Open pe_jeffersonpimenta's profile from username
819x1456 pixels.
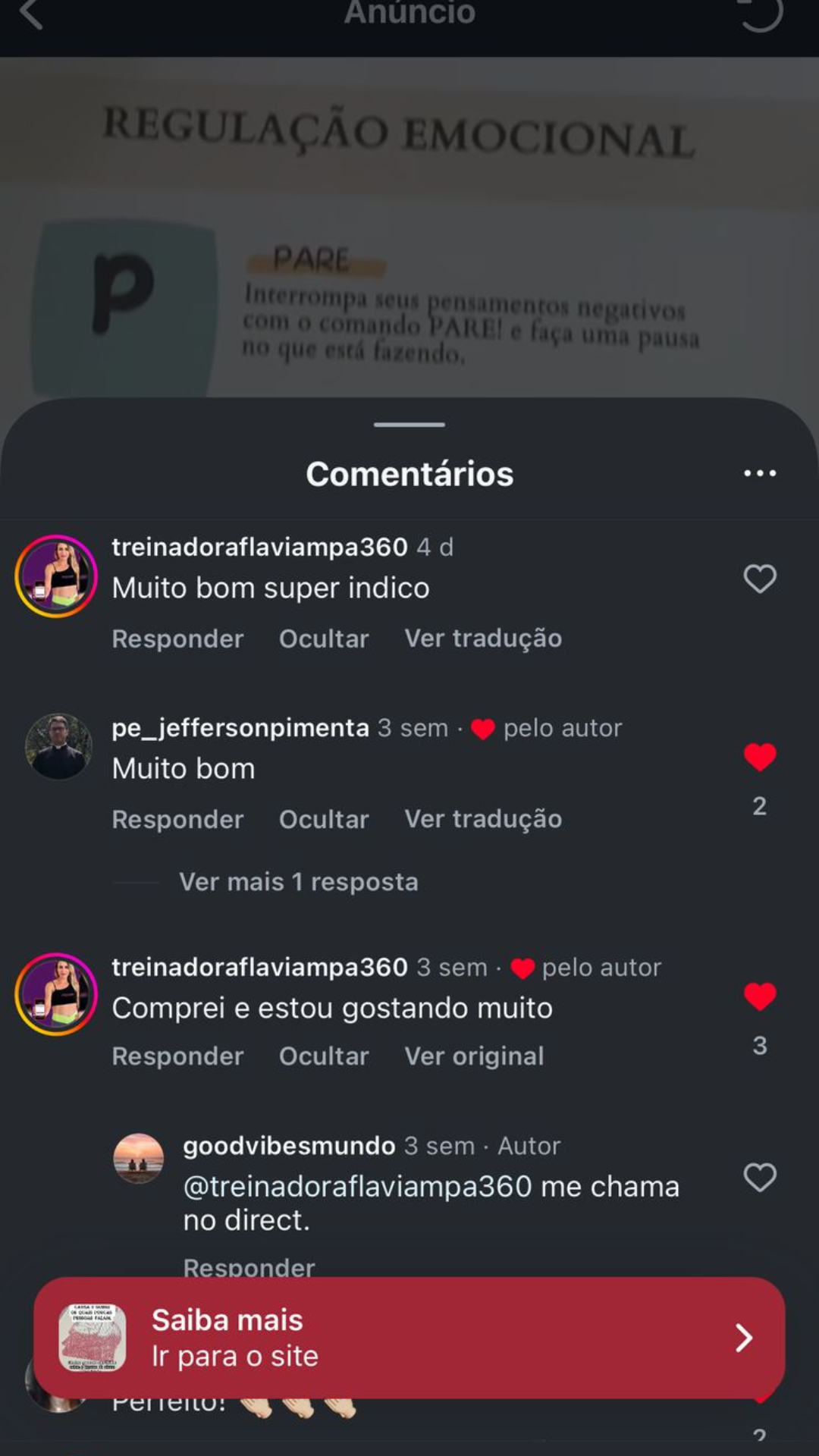click(240, 728)
